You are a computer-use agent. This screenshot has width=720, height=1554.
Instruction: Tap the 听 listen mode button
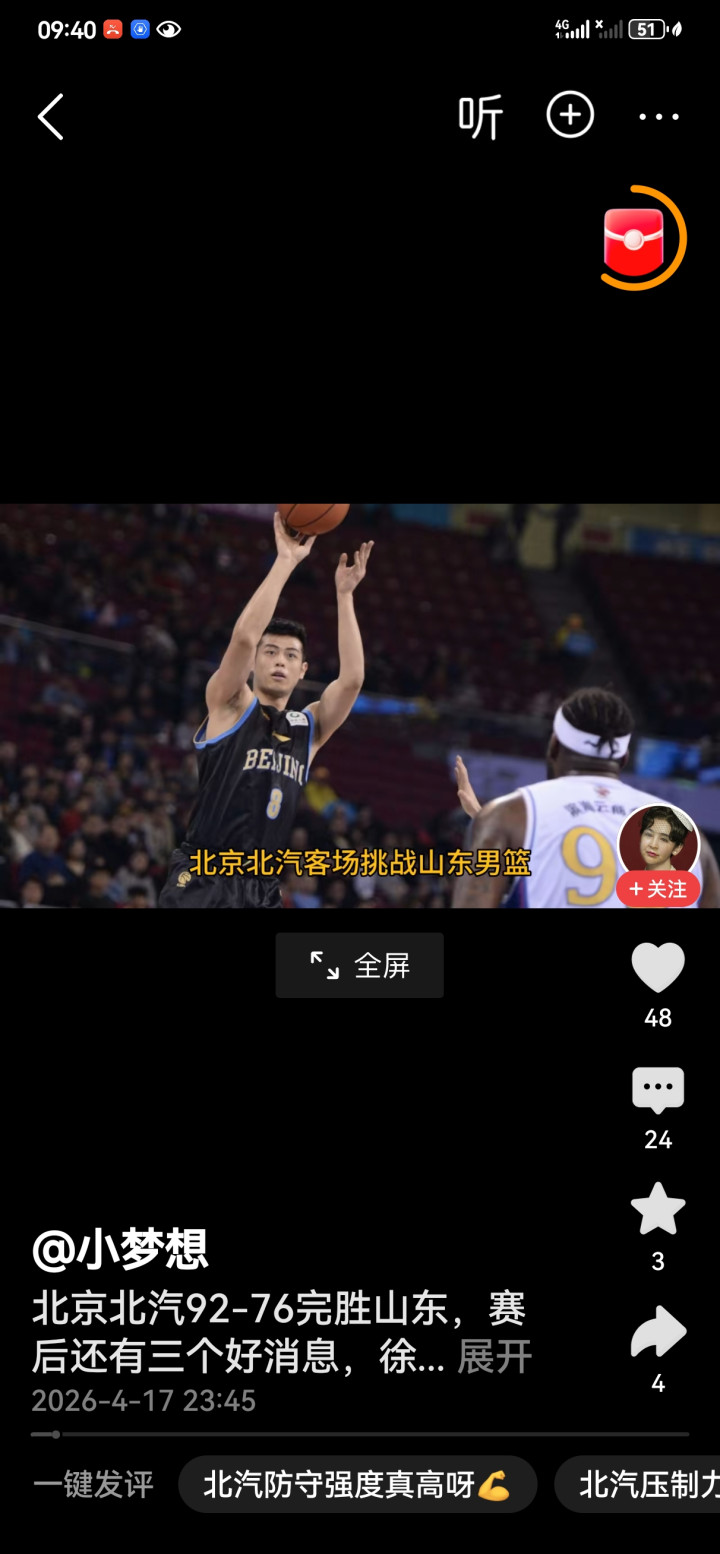[x=480, y=117]
